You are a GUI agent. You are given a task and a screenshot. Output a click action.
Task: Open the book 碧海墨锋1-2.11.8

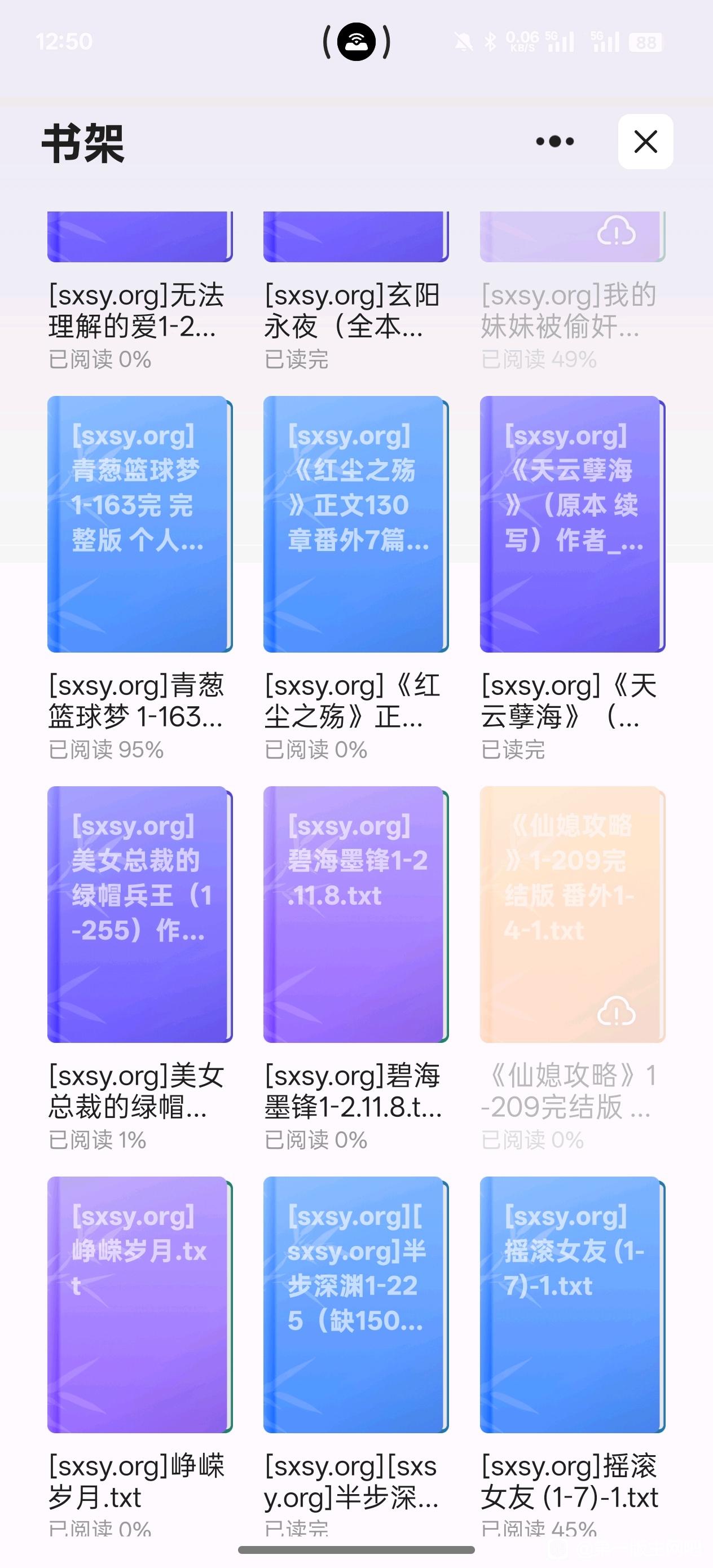click(x=356, y=914)
